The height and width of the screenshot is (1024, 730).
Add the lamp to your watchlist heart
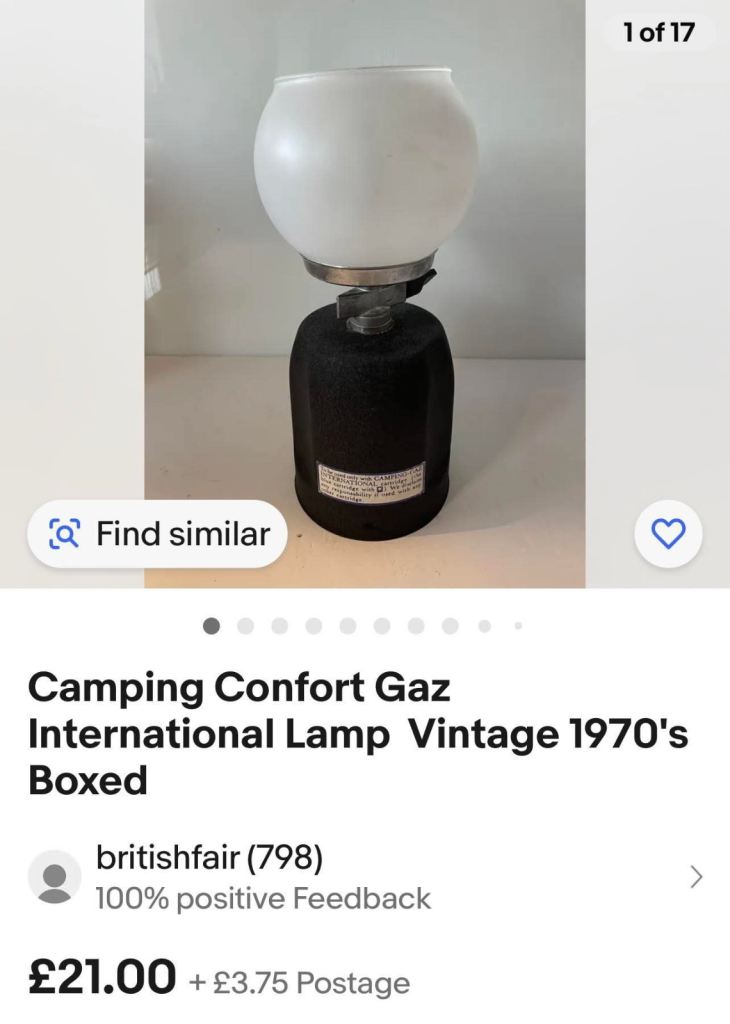pos(669,534)
